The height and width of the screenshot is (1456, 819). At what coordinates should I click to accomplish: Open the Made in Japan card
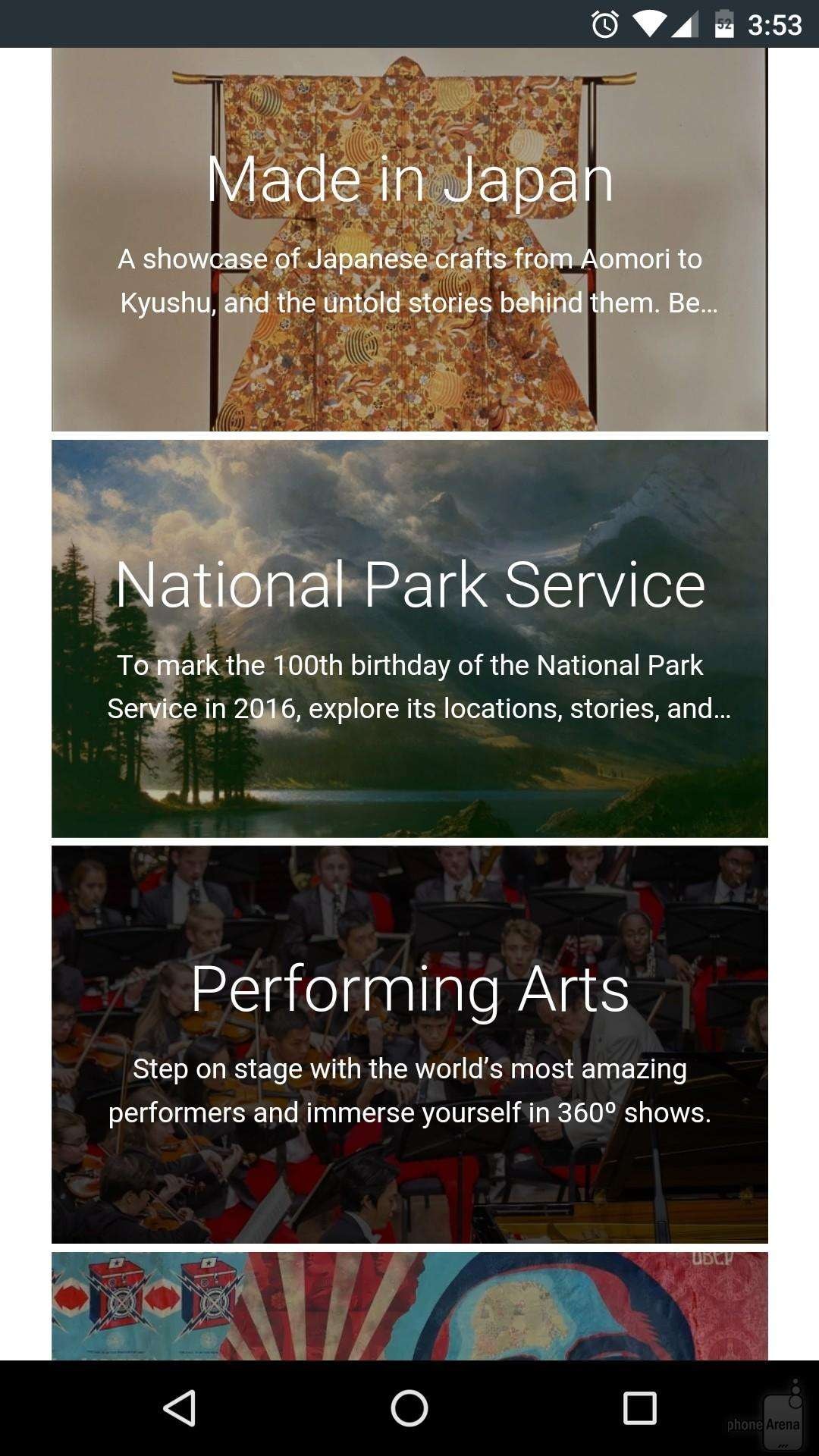(409, 239)
